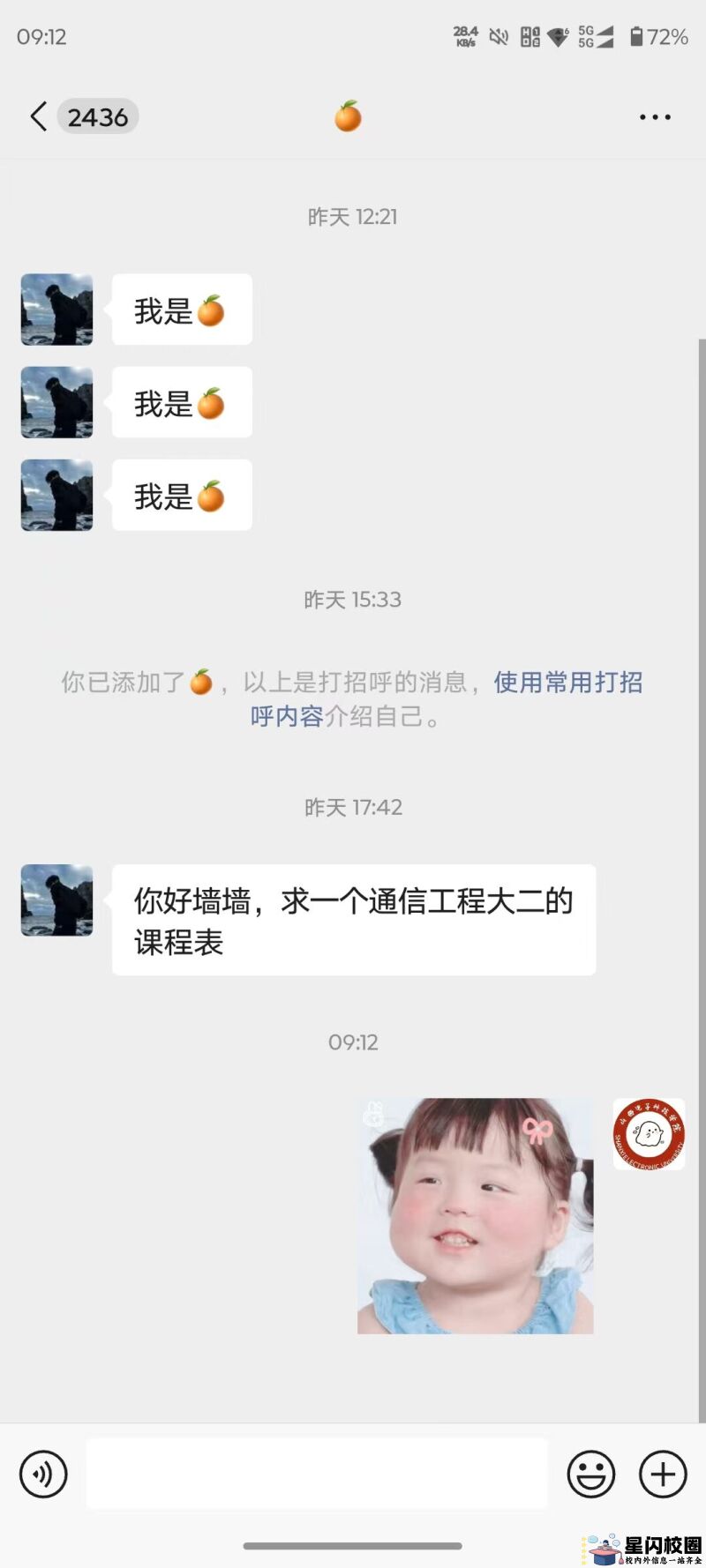
Task: View the sent baby sticker image
Action: [x=475, y=1215]
